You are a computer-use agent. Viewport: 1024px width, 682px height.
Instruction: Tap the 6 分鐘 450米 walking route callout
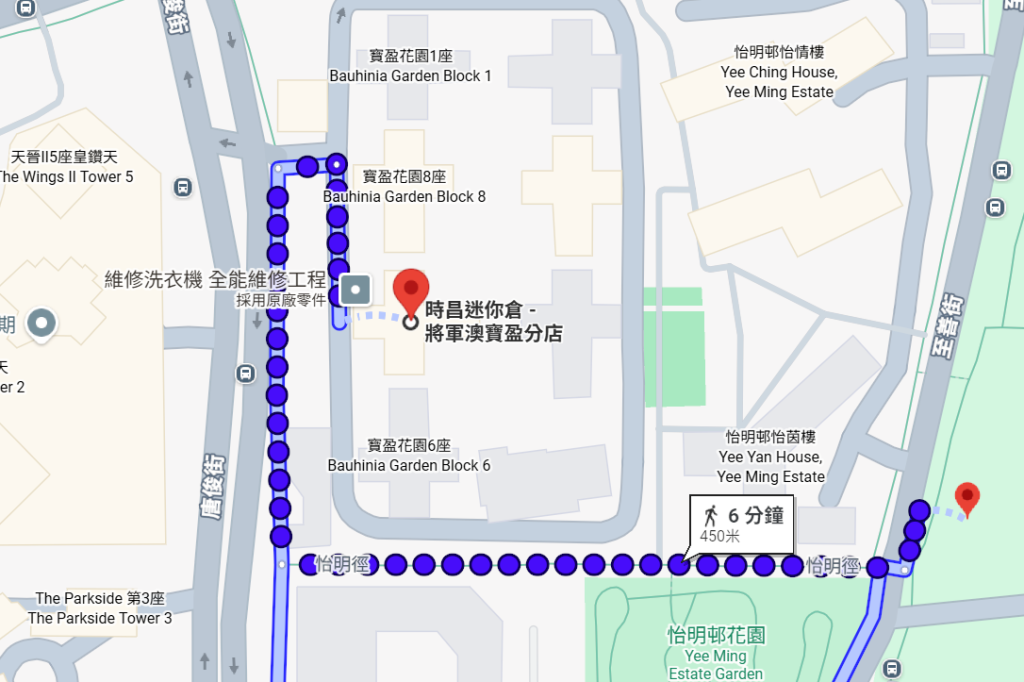(x=740, y=524)
